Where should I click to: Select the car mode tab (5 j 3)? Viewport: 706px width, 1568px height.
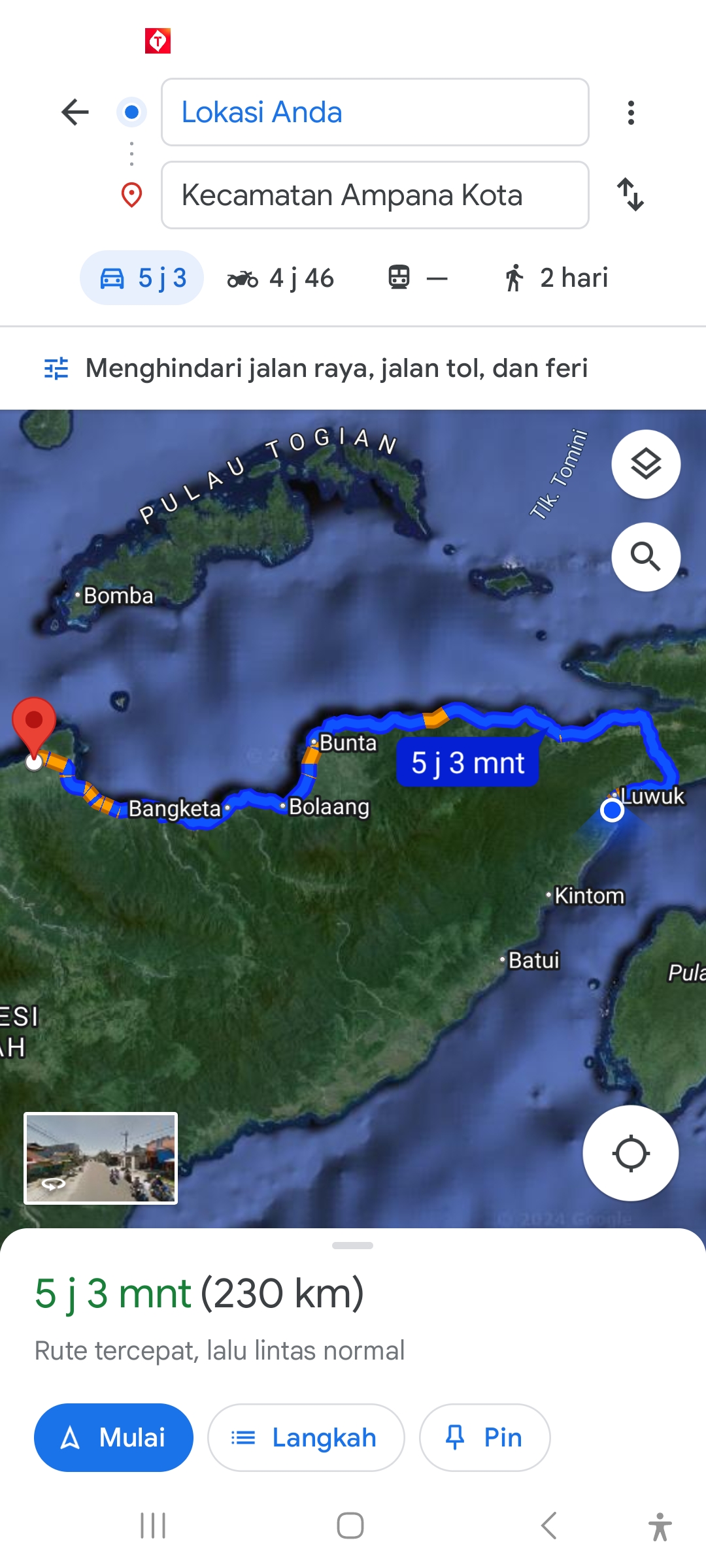[x=142, y=278]
